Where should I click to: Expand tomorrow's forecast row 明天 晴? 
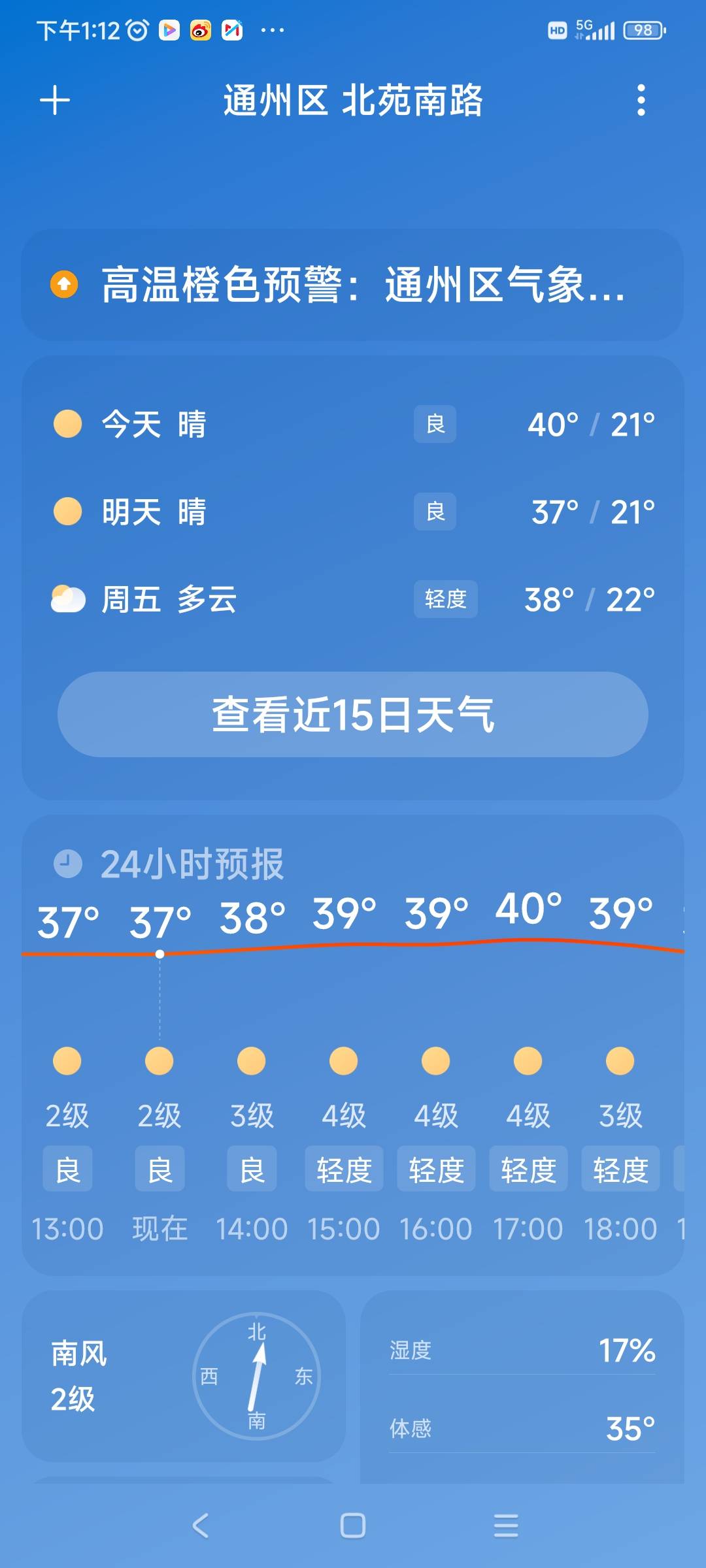pos(353,512)
